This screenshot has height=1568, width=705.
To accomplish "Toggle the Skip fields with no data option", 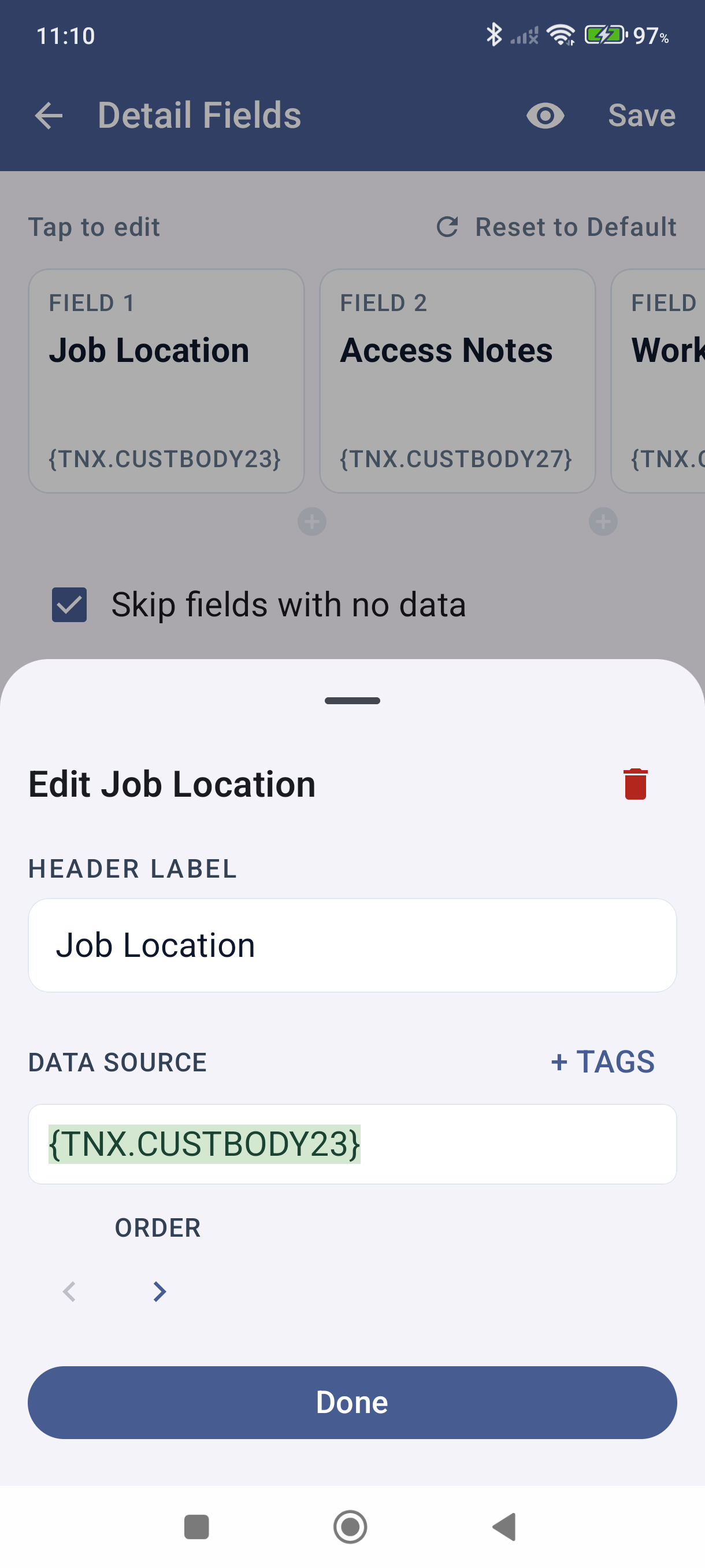I will point(69,604).
